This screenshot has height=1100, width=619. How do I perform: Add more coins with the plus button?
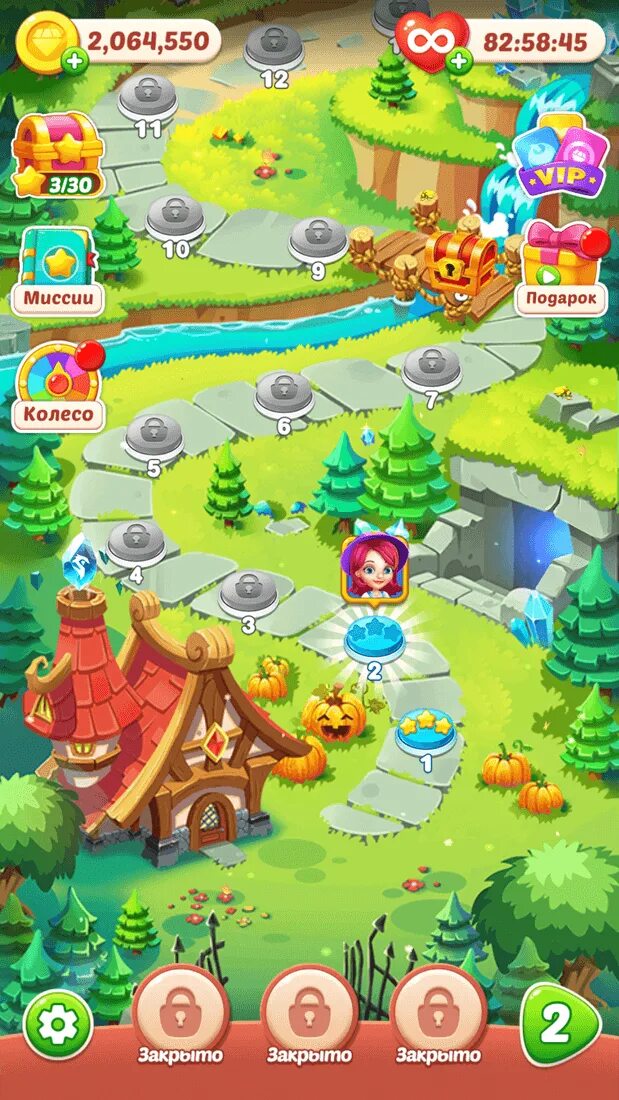75,62
